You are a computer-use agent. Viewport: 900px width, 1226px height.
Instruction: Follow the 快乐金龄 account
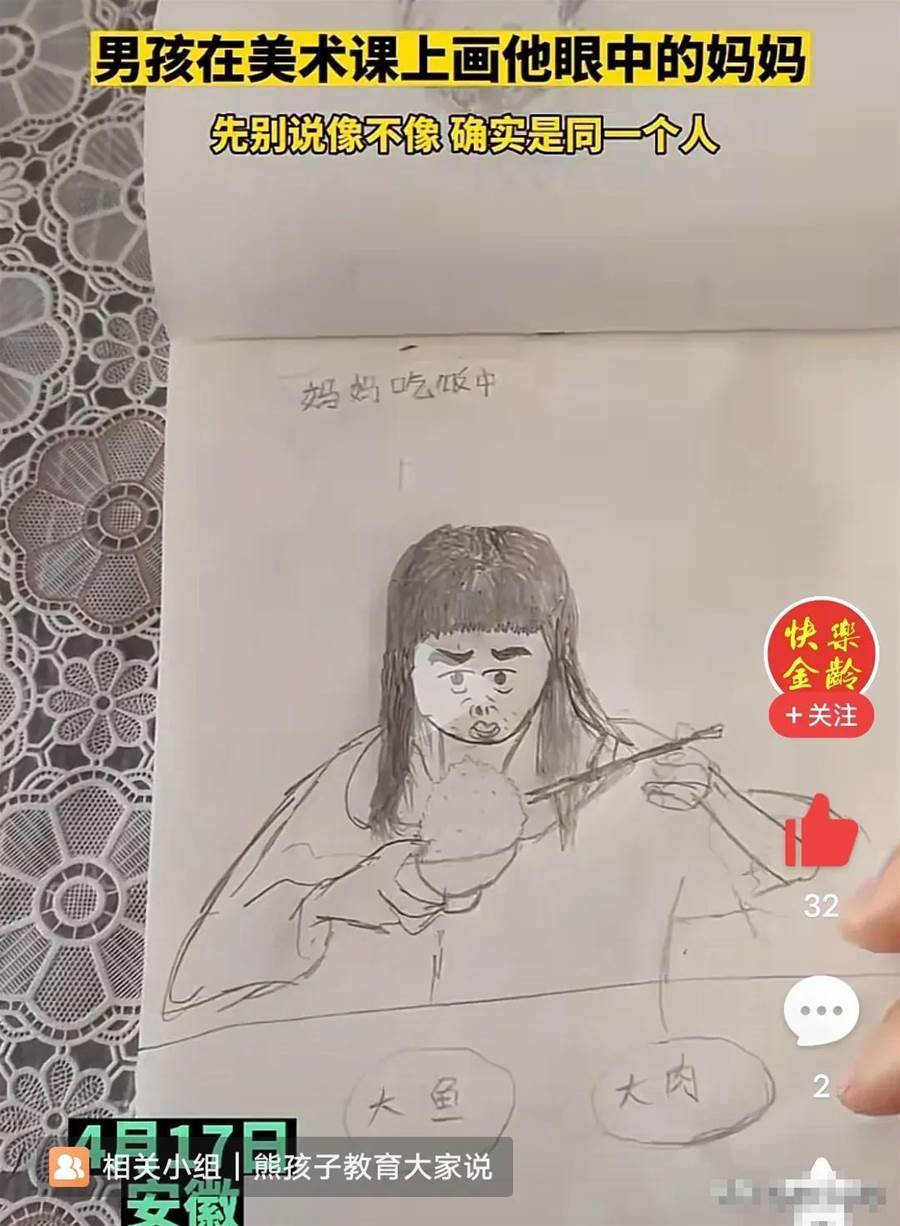point(821,716)
